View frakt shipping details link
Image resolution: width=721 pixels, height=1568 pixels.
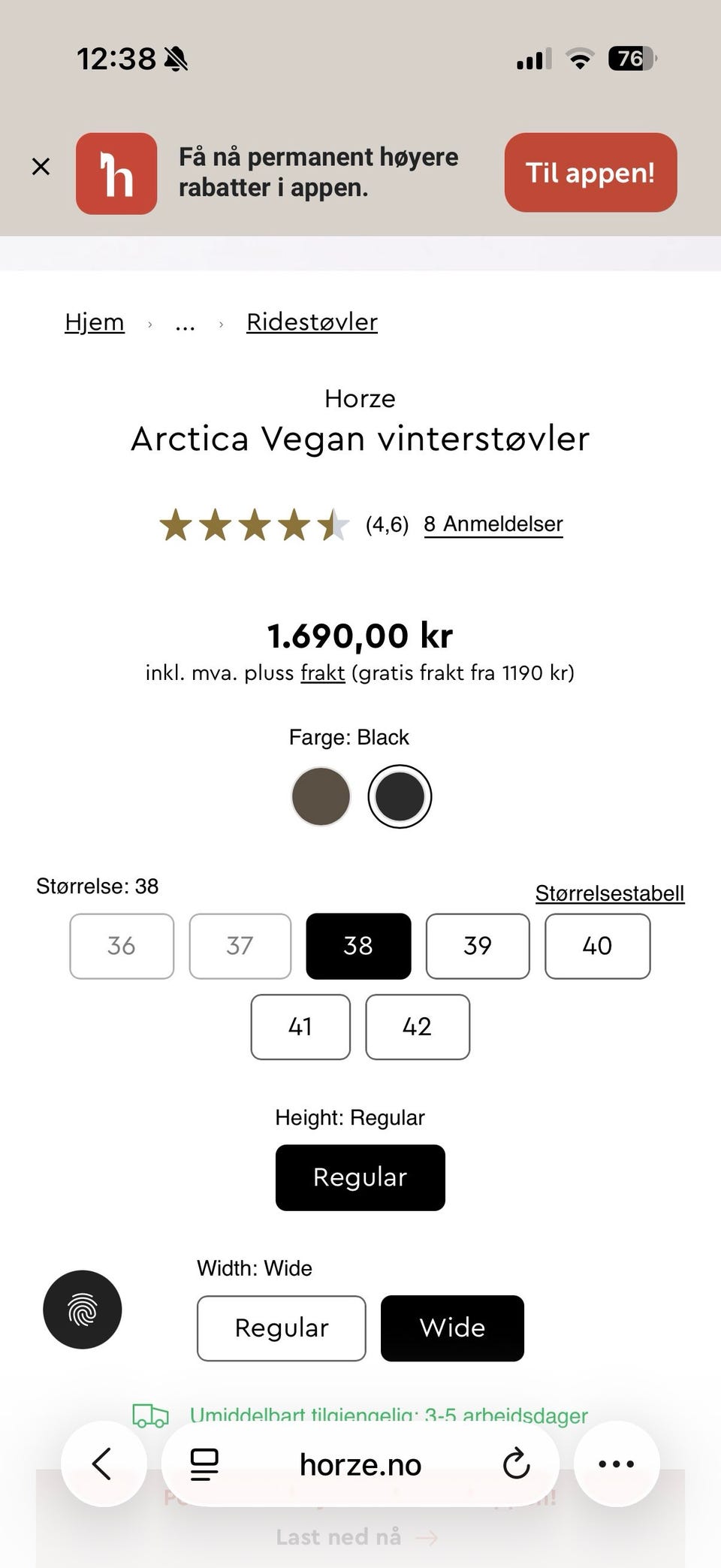[322, 672]
